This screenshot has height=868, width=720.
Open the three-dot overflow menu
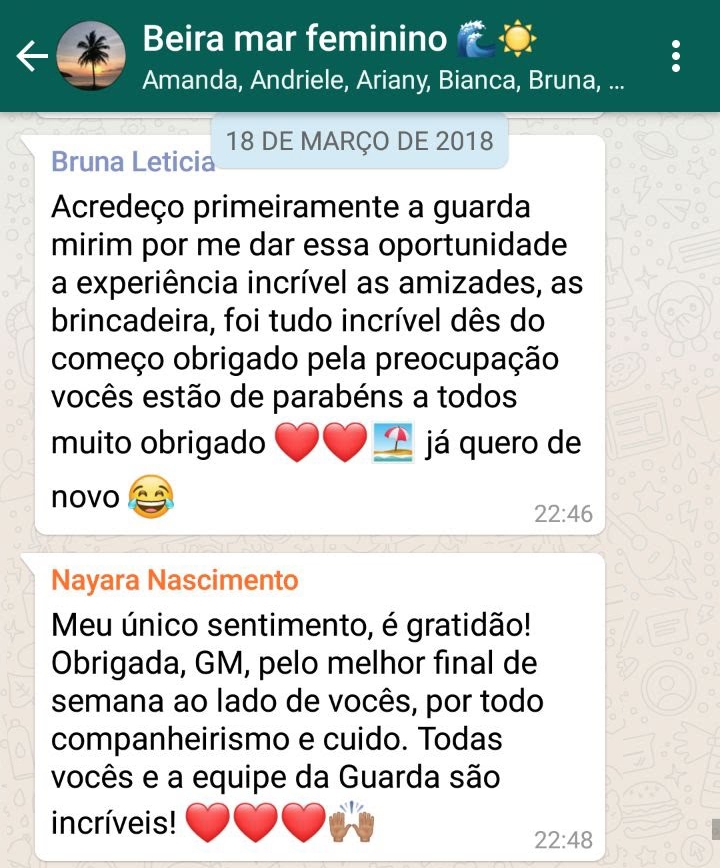677,57
